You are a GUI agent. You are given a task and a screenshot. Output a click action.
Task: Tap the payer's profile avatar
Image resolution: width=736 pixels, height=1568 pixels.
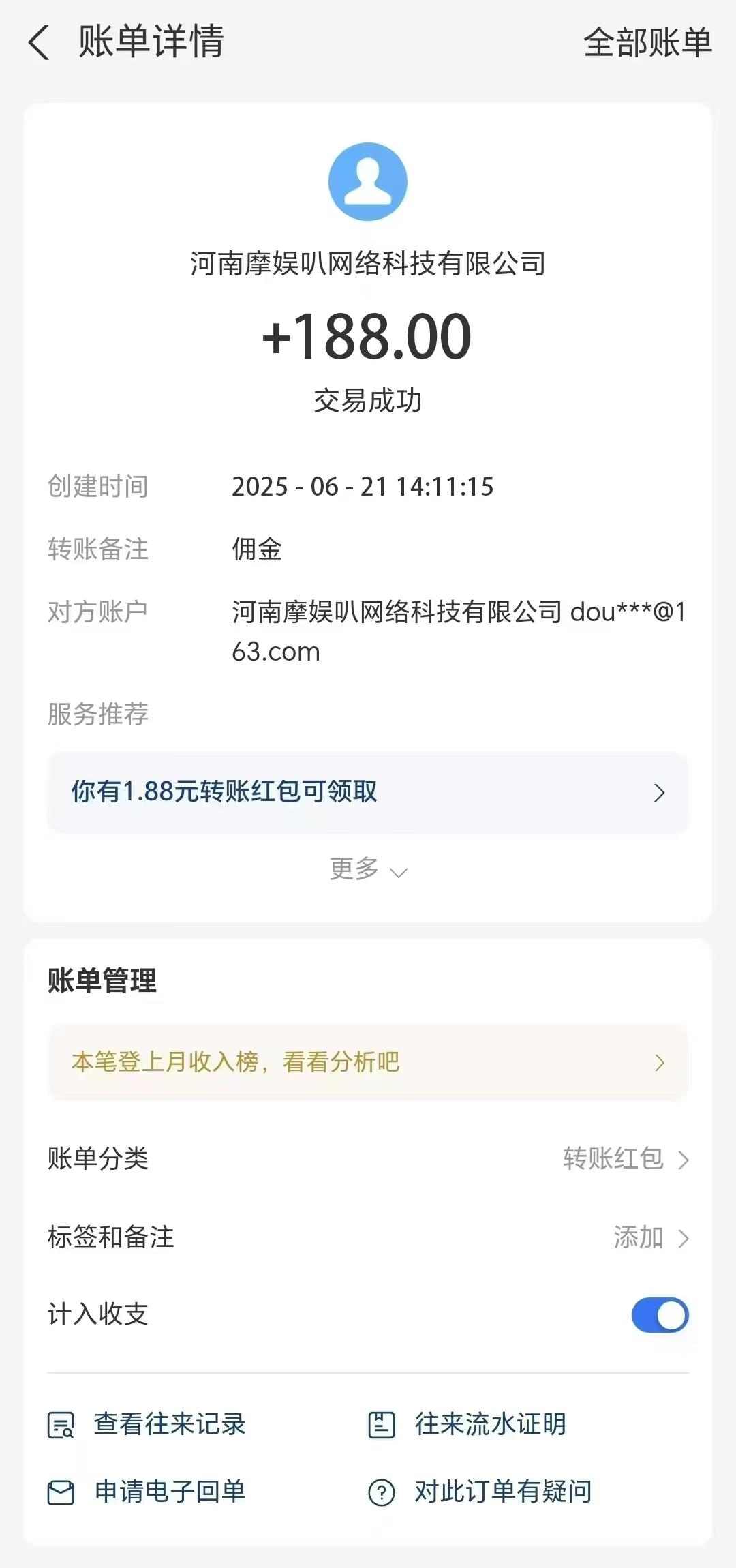tap(368, 181)
